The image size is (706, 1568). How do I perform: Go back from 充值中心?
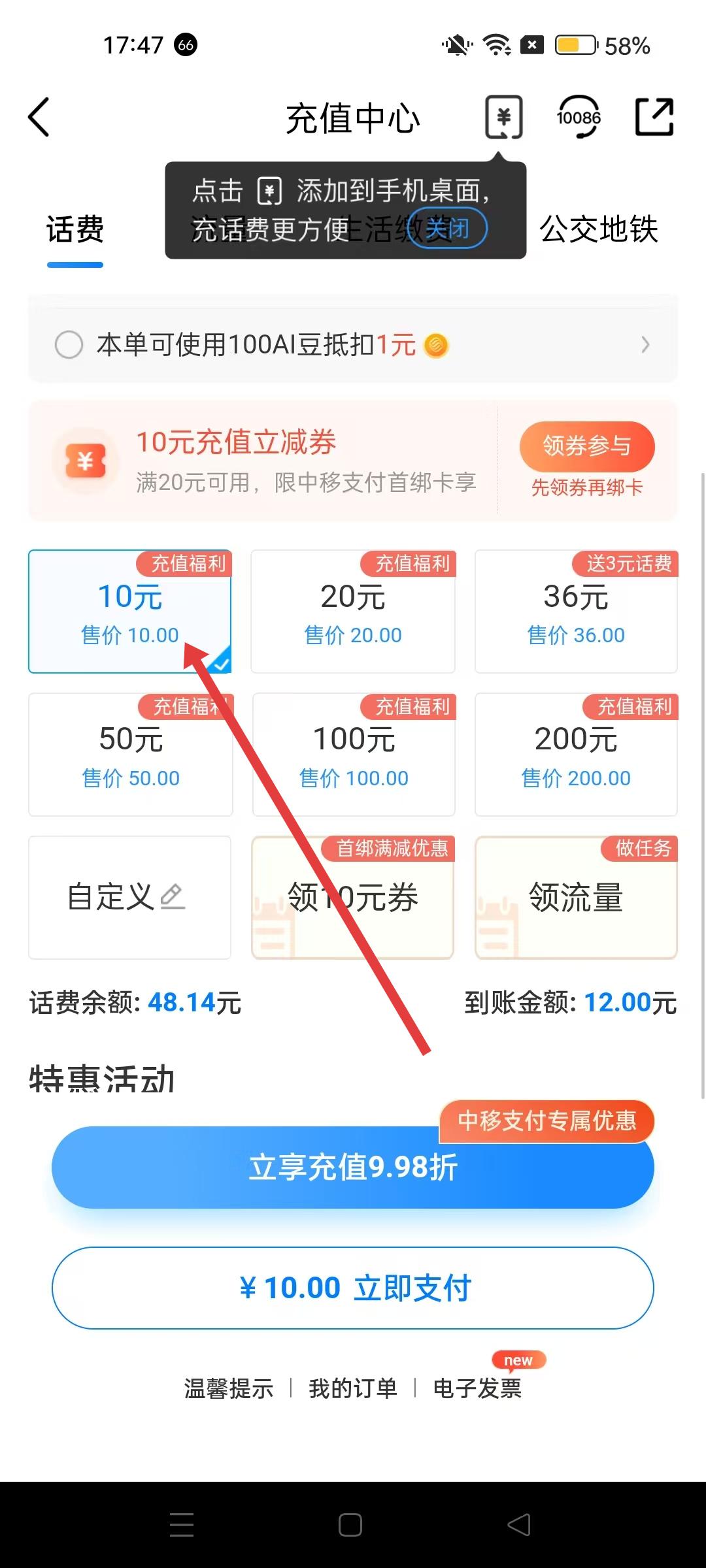(39, 118)
